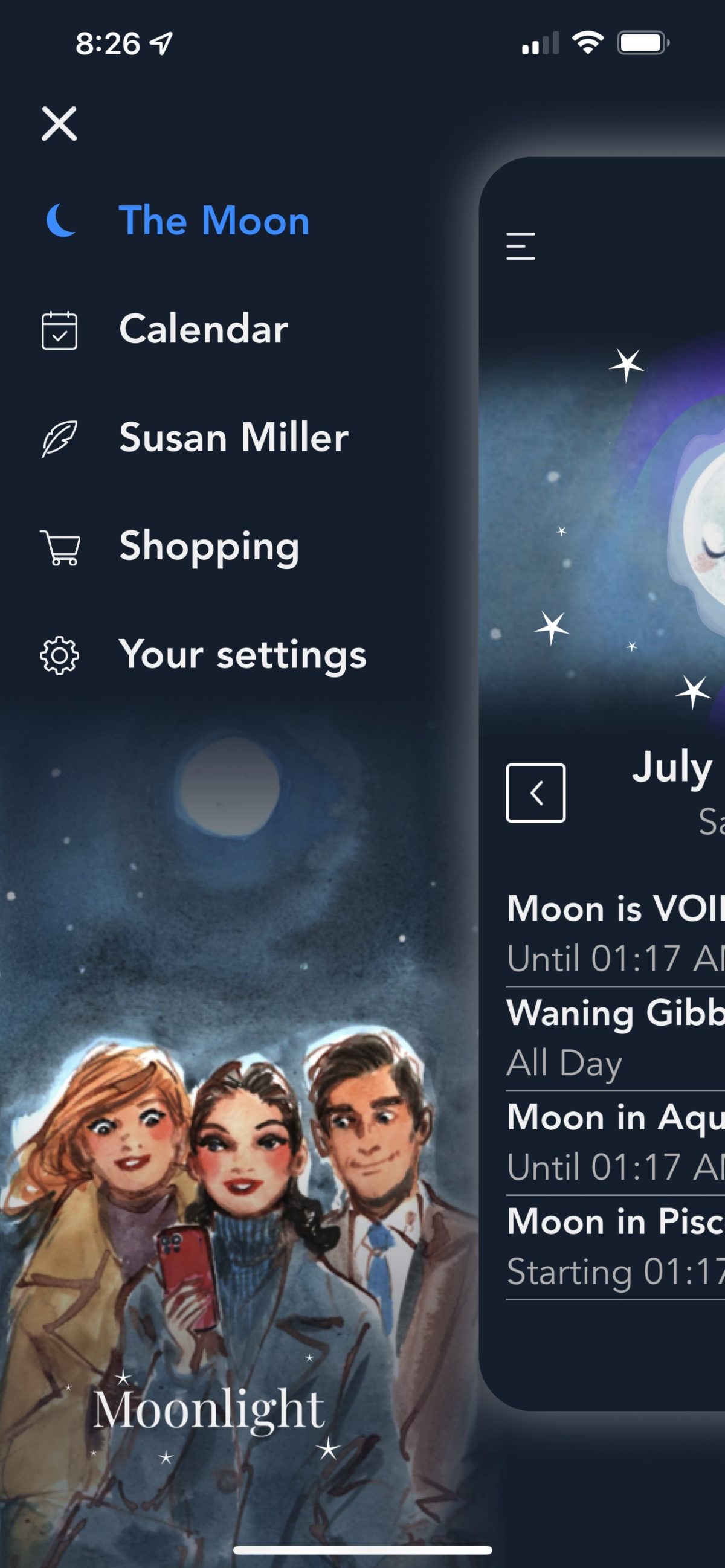This screenshot has height=1568, width=725.
Task: Go to previous day arrow
Action: [535, 792]
